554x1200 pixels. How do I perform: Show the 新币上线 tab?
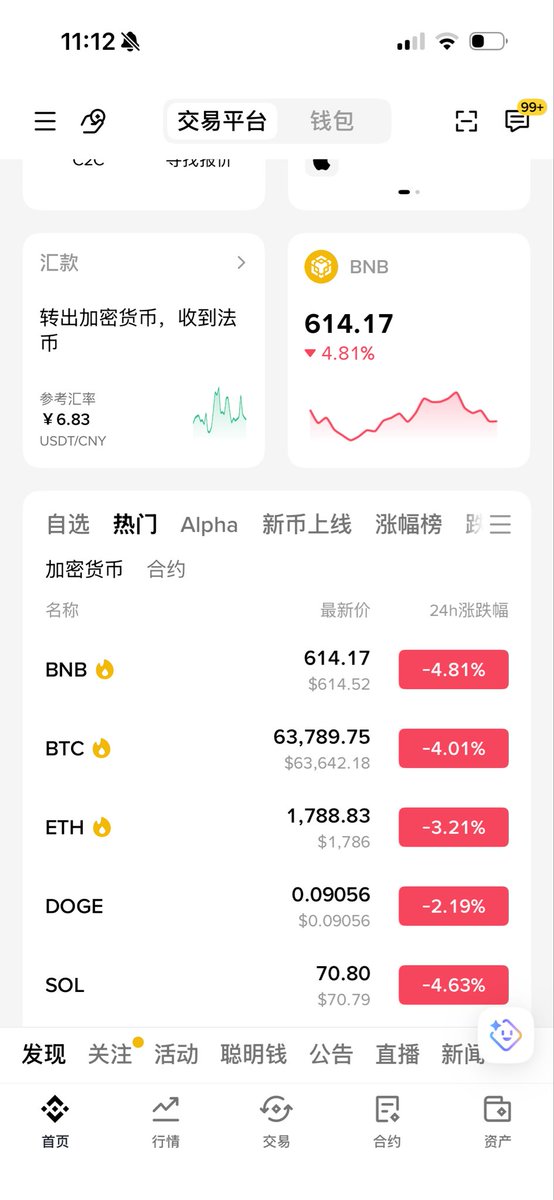point(307,524)
